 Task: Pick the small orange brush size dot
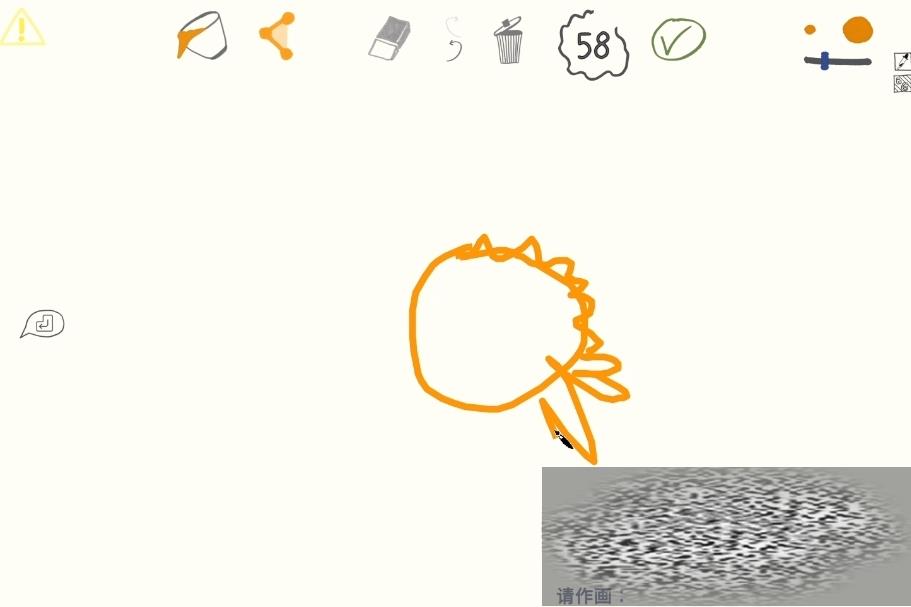810,30
